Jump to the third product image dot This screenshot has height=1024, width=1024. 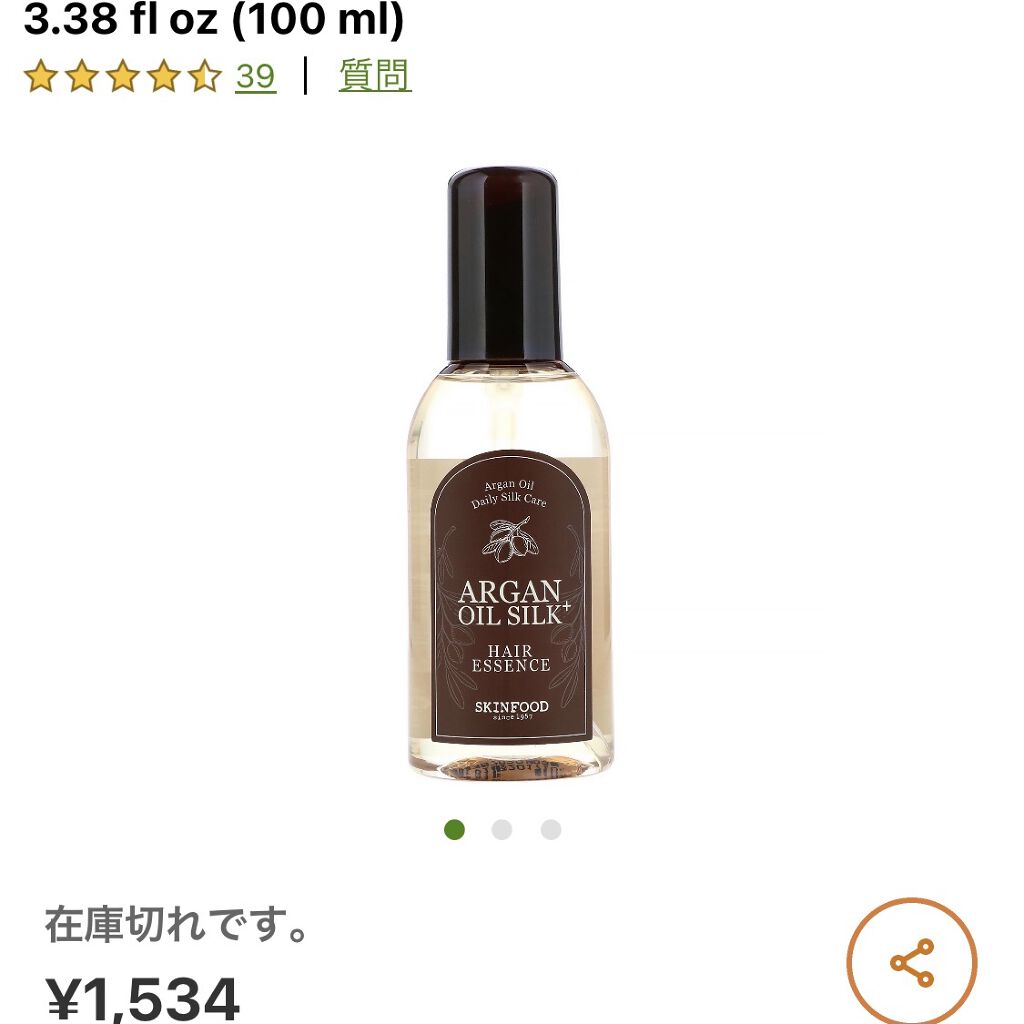tap(551, 830)
